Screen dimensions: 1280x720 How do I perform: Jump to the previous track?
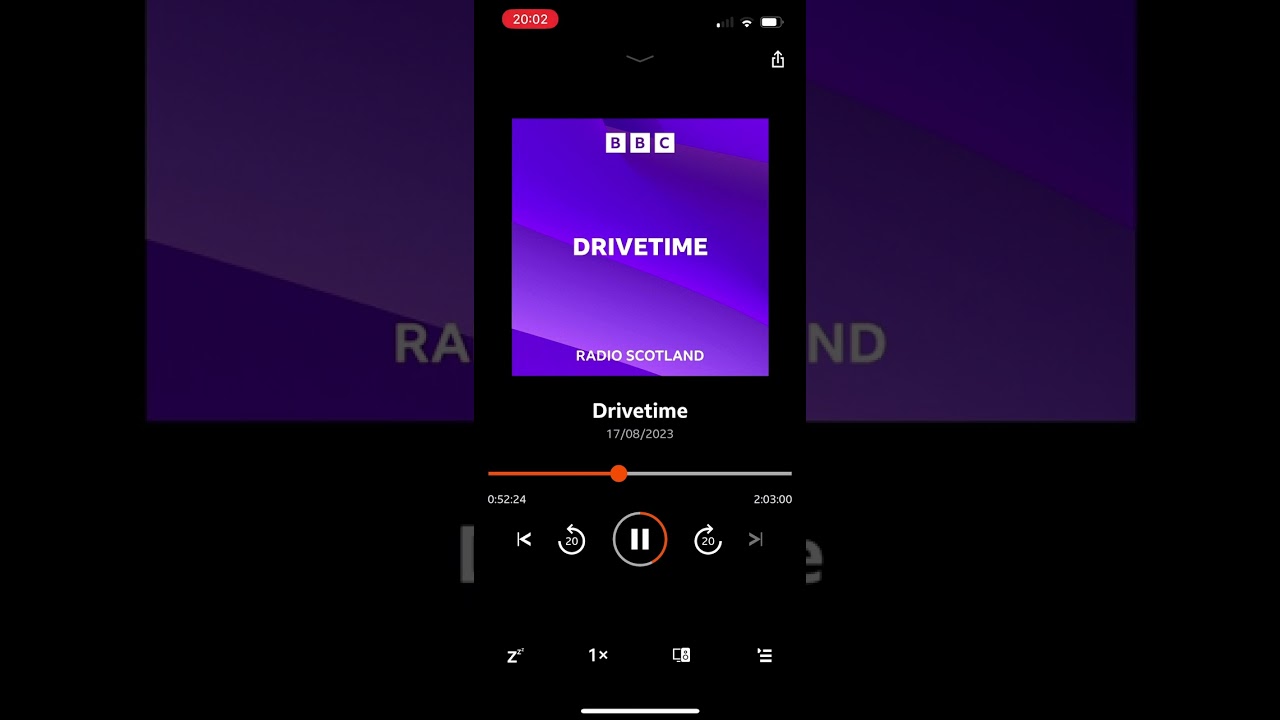point(523,540)
